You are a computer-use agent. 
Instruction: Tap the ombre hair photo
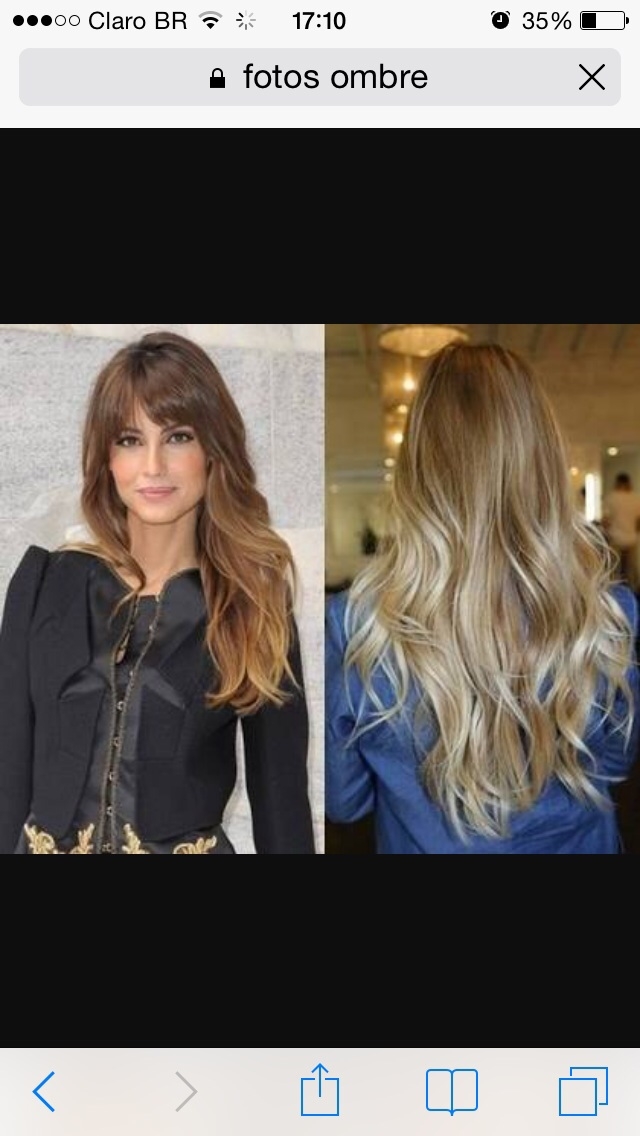click(320, 588)
